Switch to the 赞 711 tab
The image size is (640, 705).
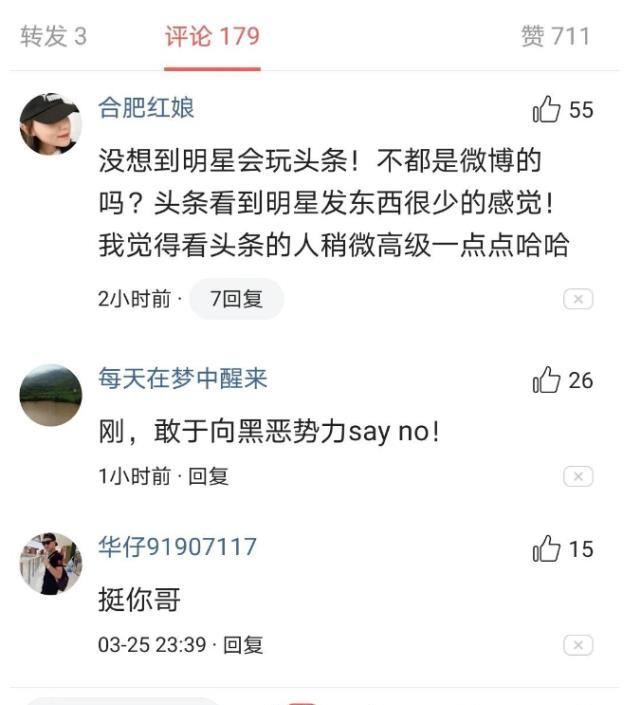(555, 37)
